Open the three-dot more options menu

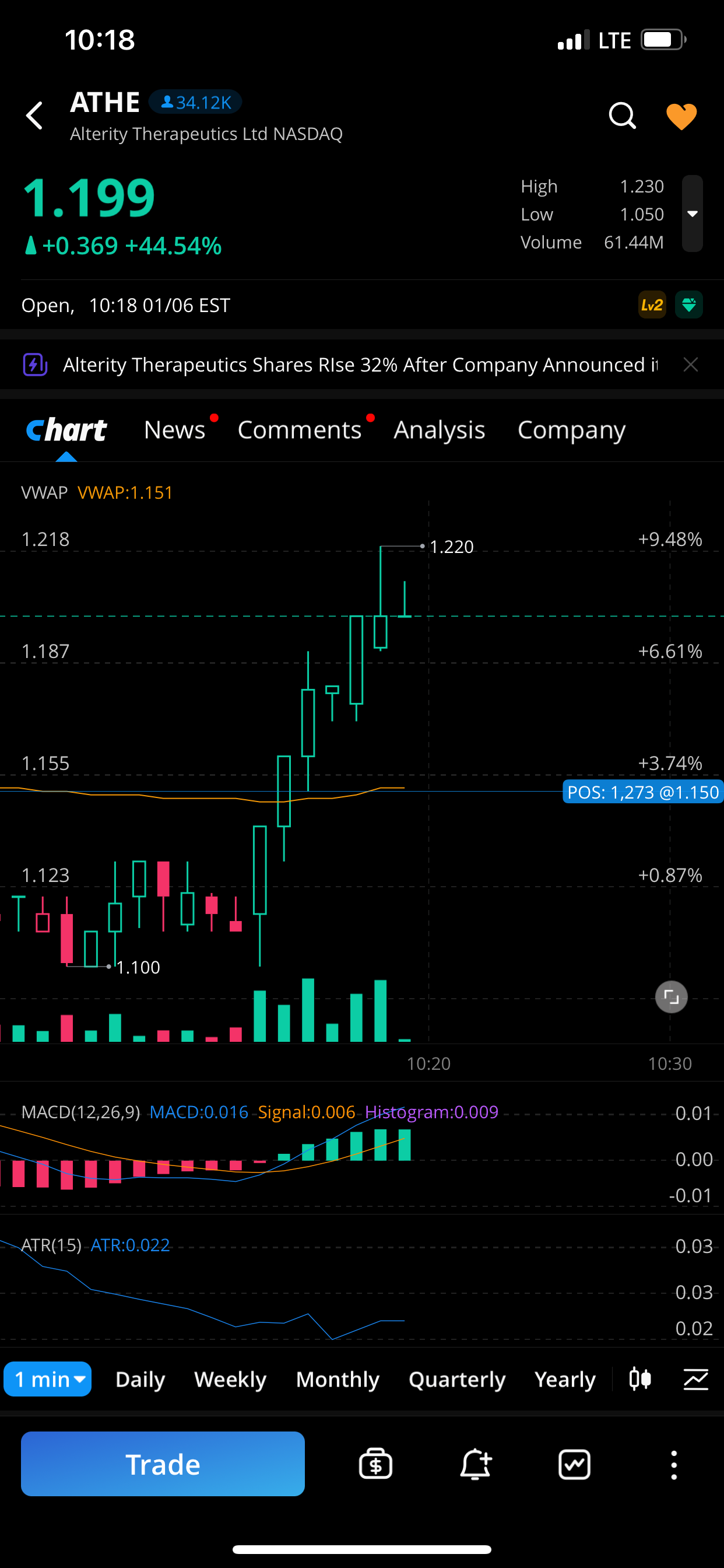(673, 1464)
